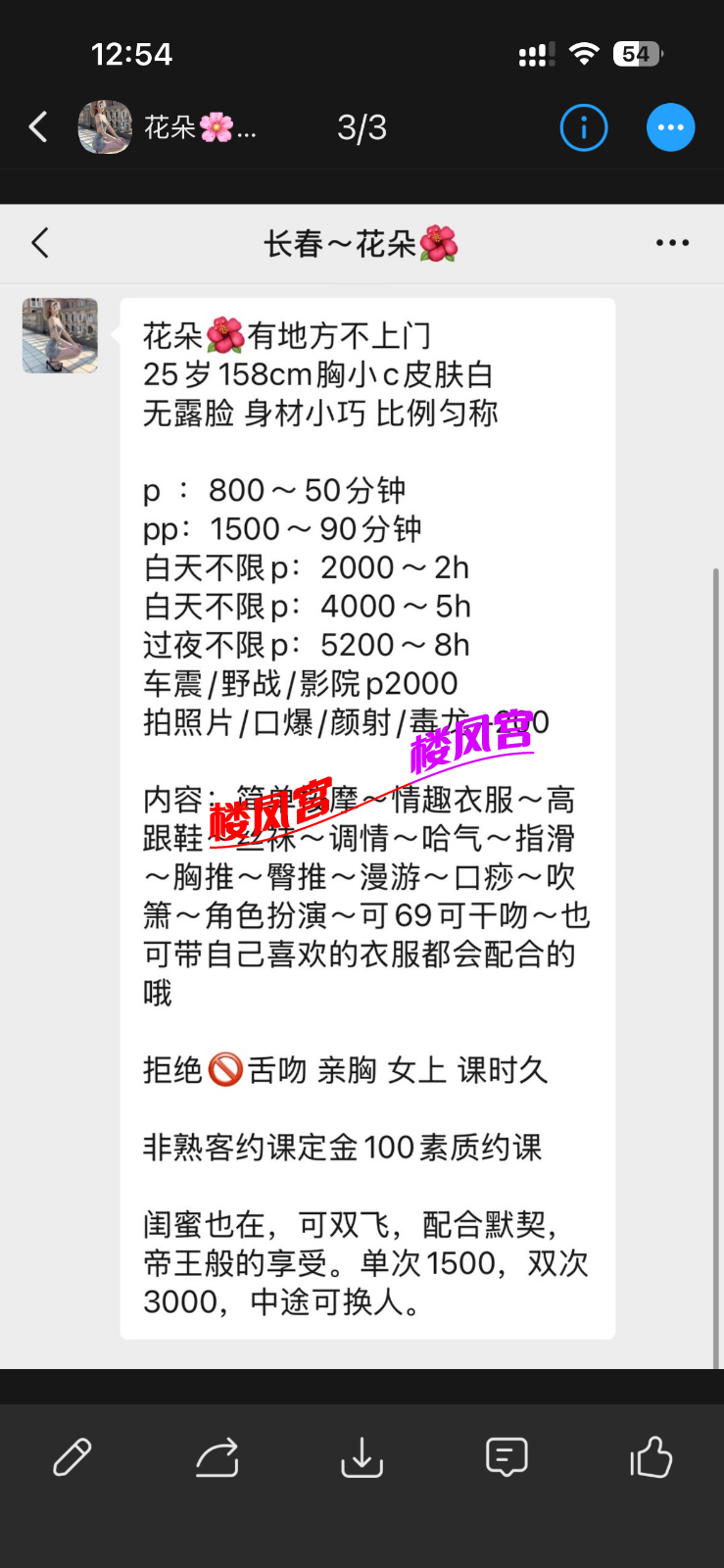Tap the thumbs-up like icon
Screen dimensions: 724x1568
click(651, 1457)
